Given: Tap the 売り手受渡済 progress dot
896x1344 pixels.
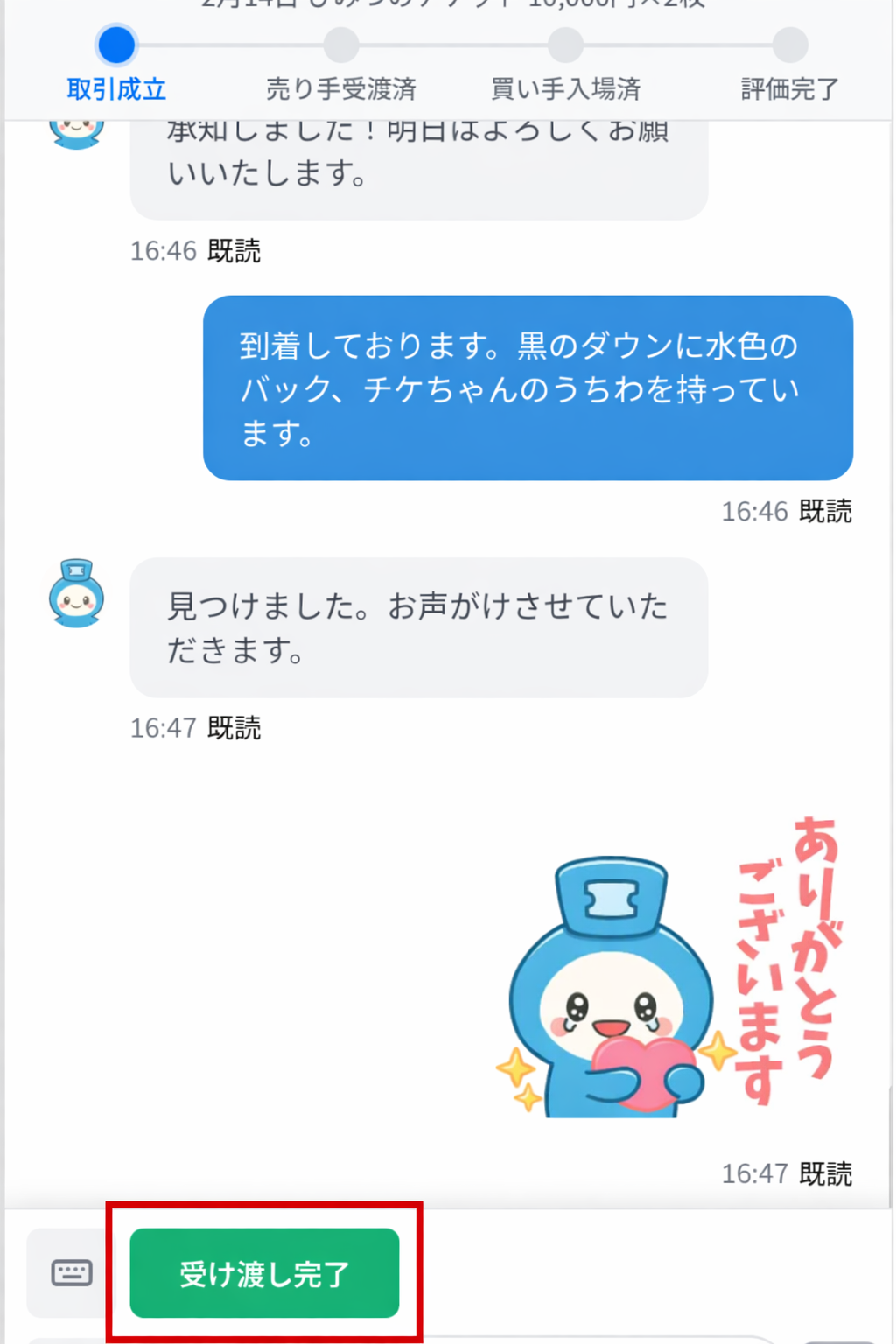Looking at the screenshot, I should click(341, 45).
